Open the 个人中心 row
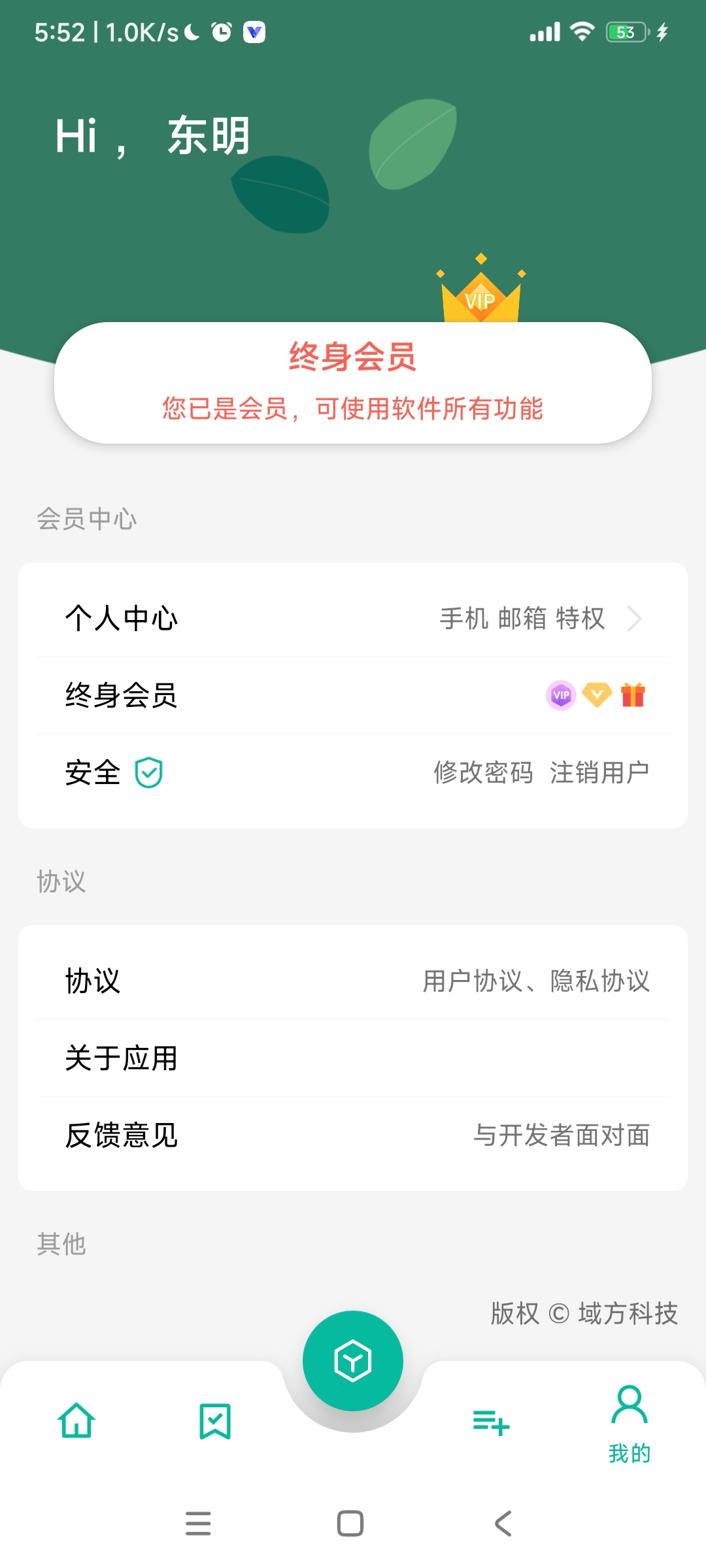Screen dimensions: 706x1568 [x=353, y=618]
